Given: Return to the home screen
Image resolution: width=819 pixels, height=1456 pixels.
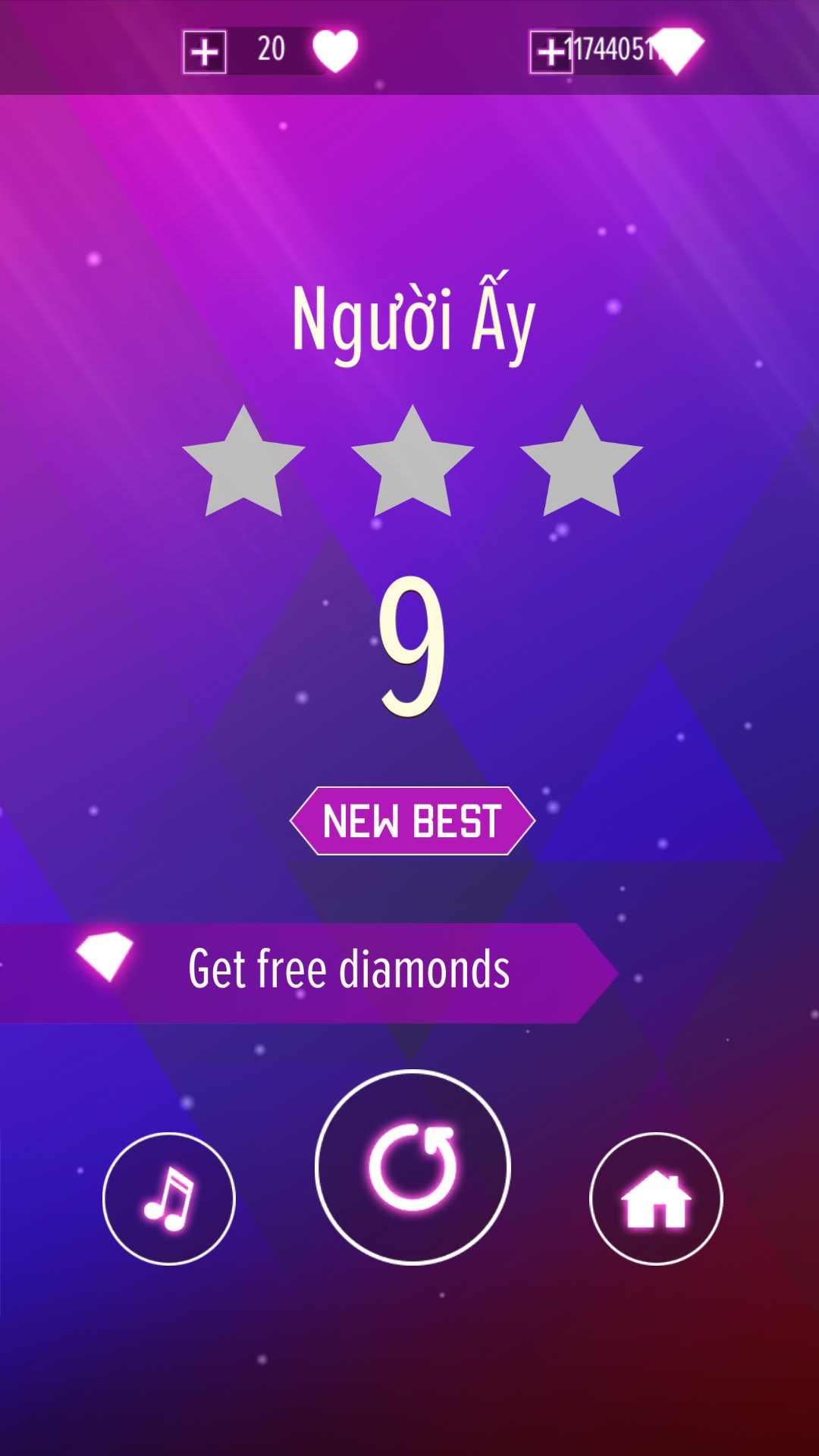Looking at the screenshot, I should coord(655,1198).
